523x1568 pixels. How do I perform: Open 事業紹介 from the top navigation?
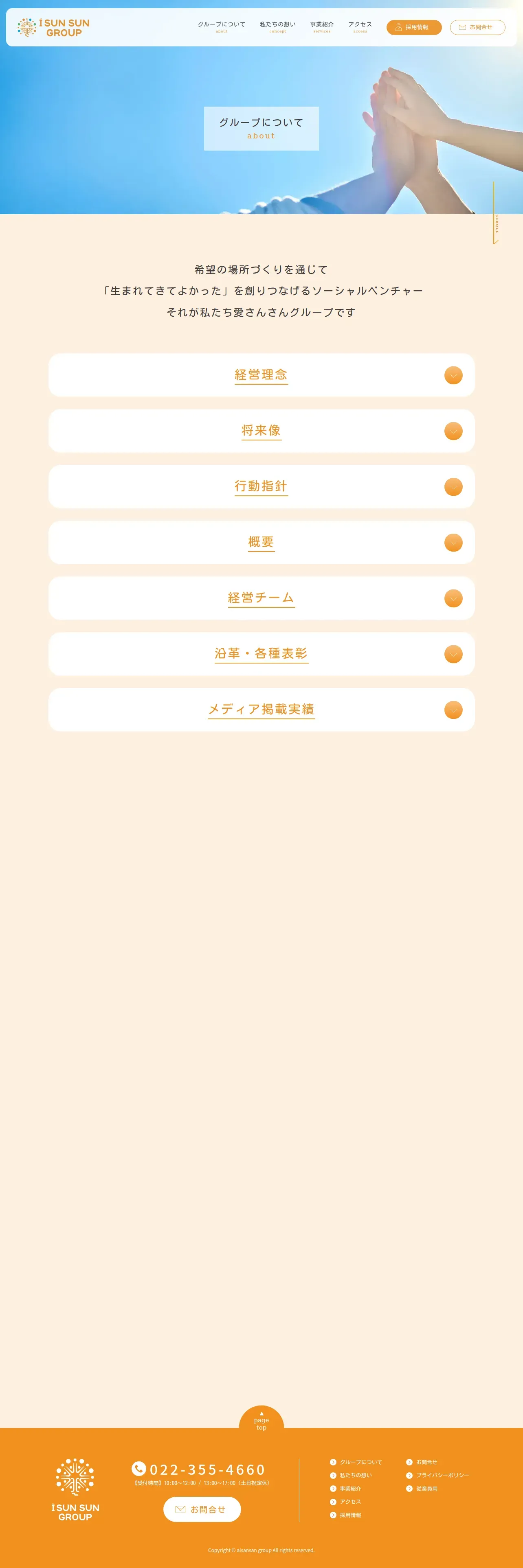click(321, 27)
